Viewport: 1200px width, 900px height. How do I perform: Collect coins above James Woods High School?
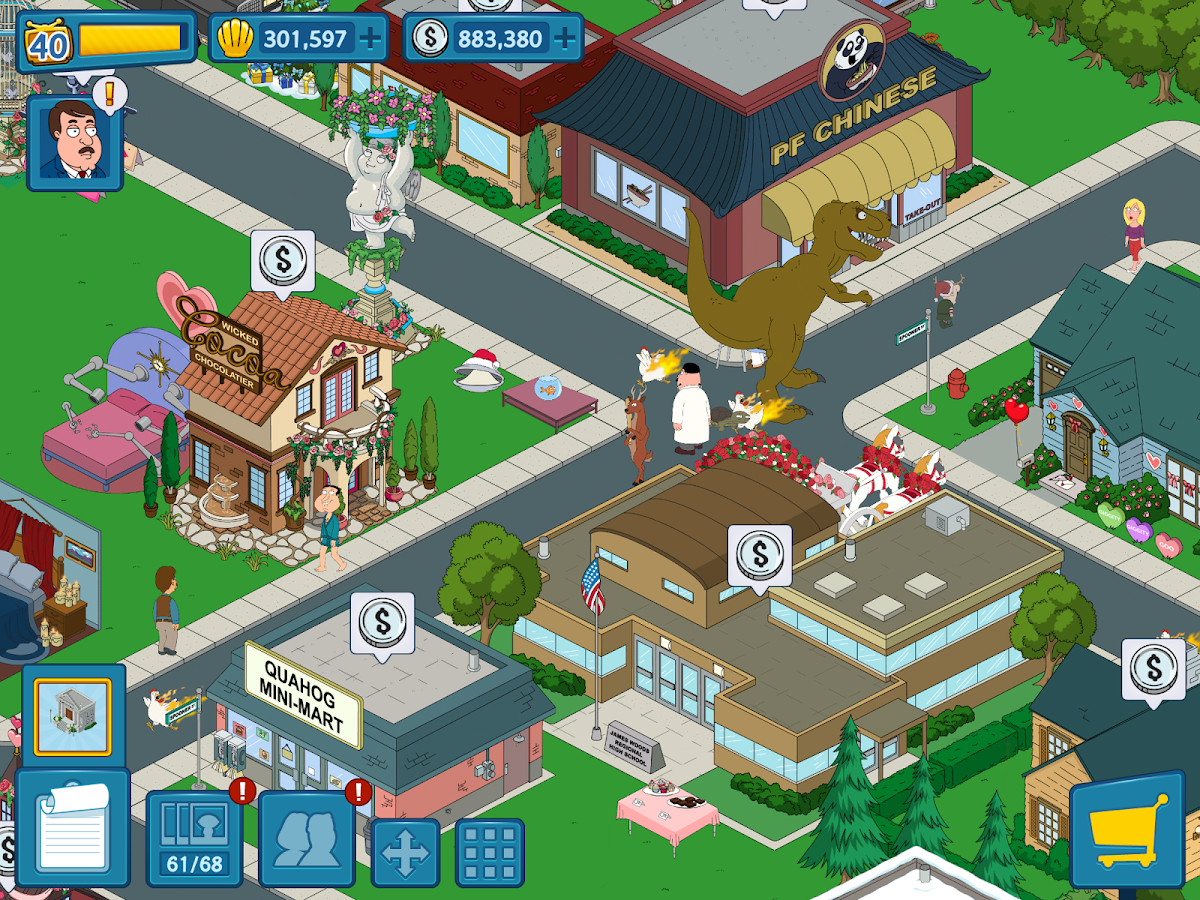(x=759, y=554)
